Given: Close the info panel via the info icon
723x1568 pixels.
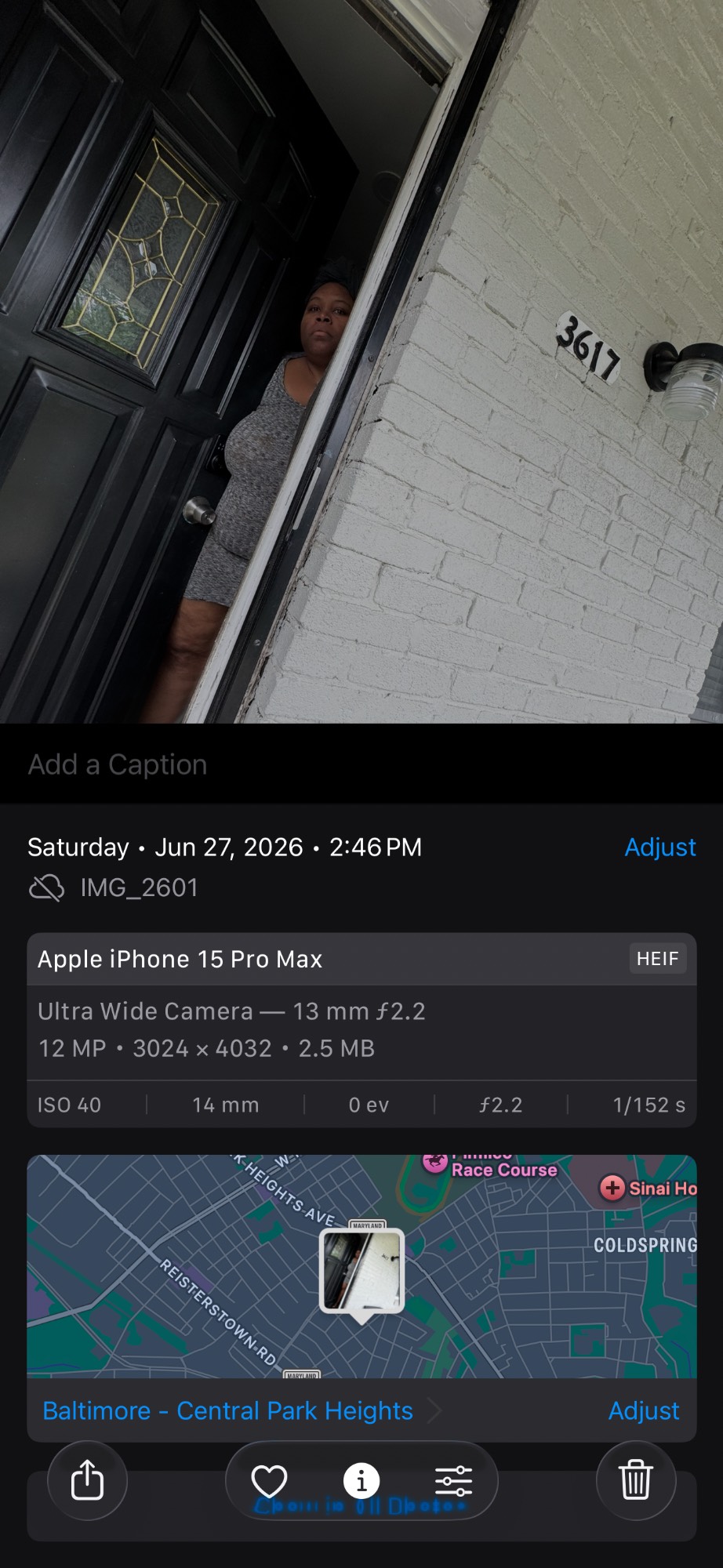Looking at the screenshot, I should coord(361,1481).
